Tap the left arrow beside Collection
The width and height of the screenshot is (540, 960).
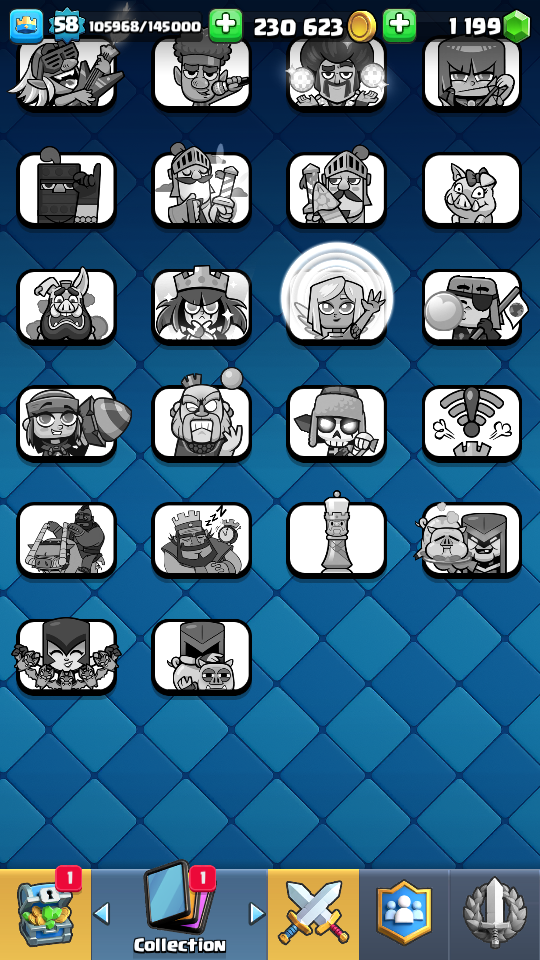[102, 914]
